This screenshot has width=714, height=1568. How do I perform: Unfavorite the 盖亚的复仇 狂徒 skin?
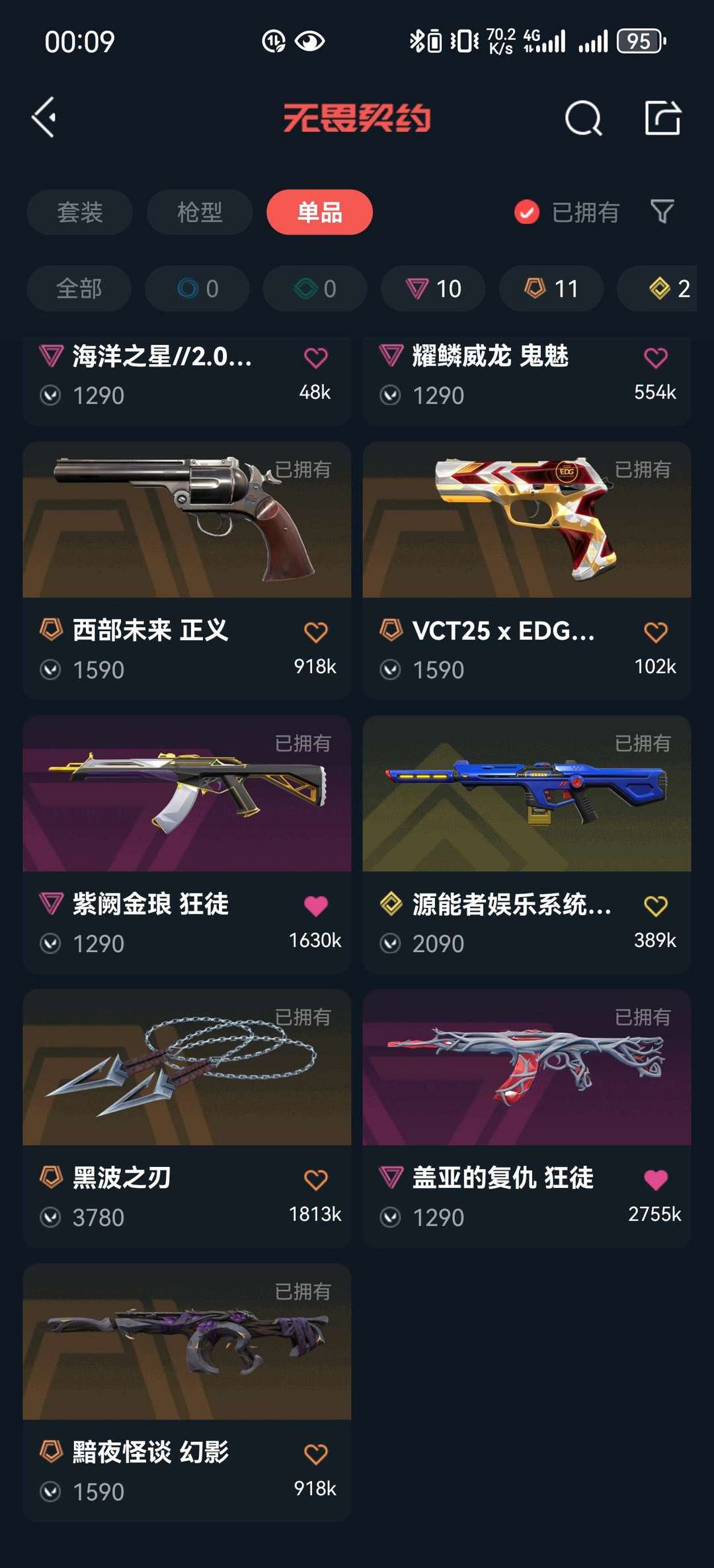[656, 1180]
